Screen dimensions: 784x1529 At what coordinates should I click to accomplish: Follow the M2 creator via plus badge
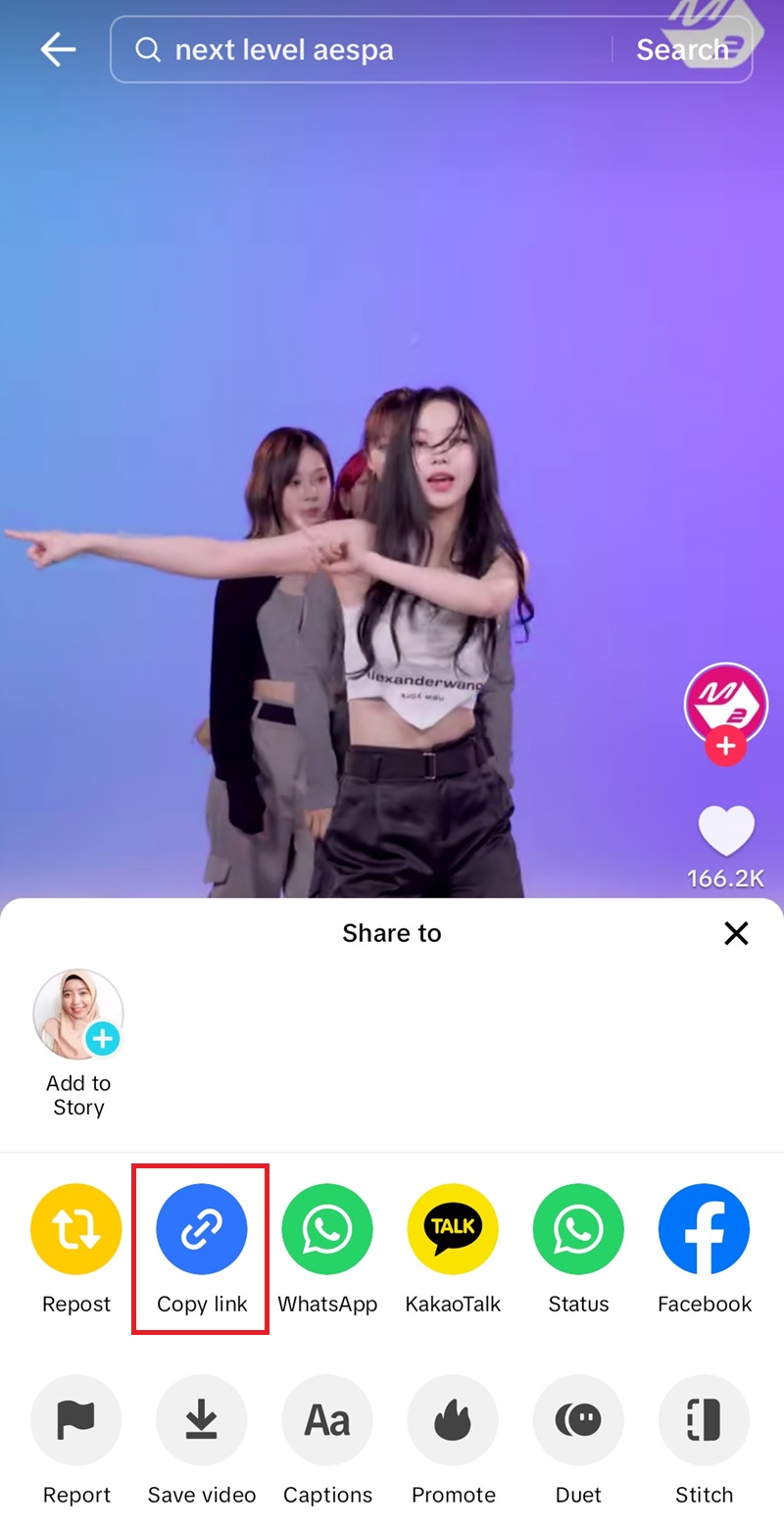click(x=725, y=747)
